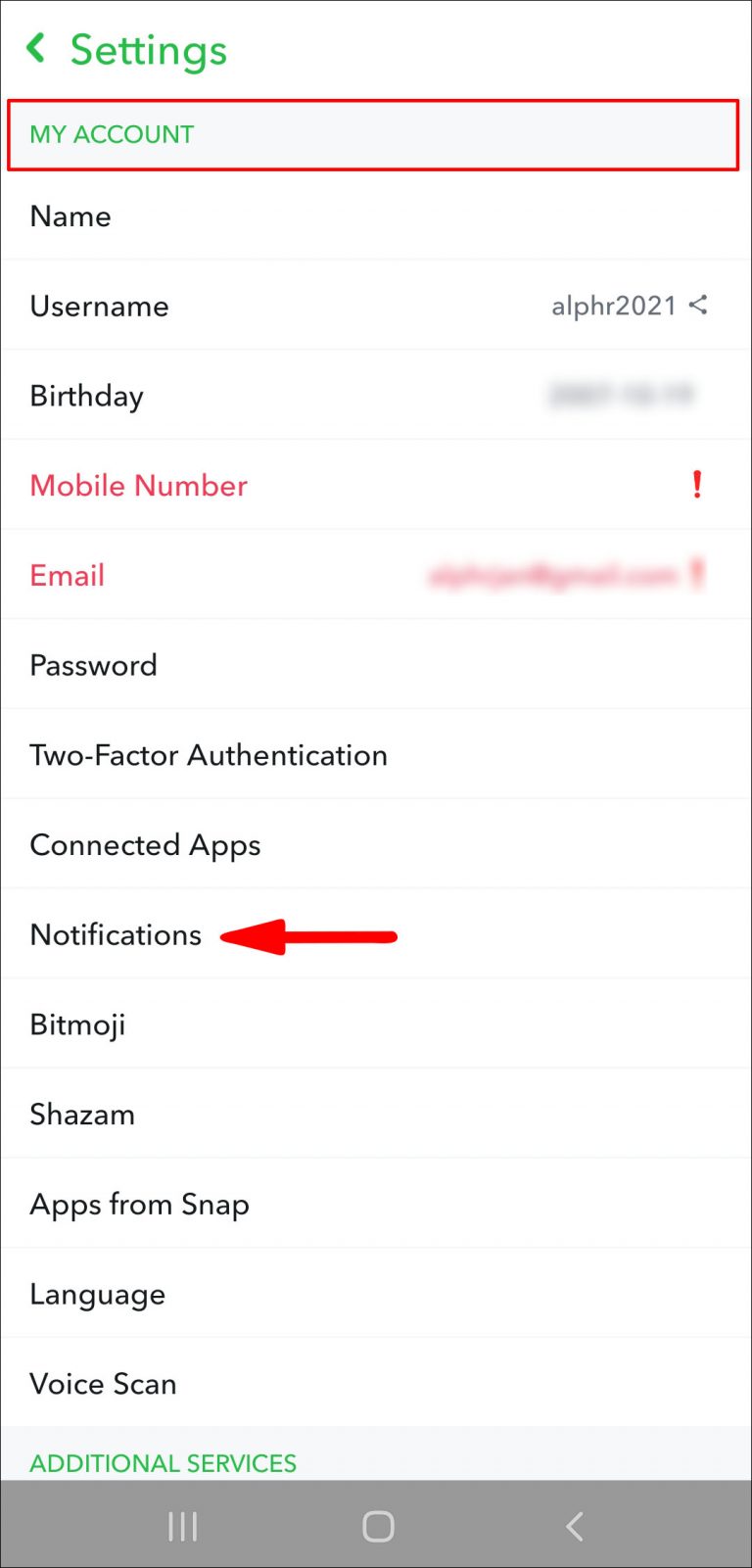Tap the Birthday entry

pyautogui.click(x=86, y=395)
